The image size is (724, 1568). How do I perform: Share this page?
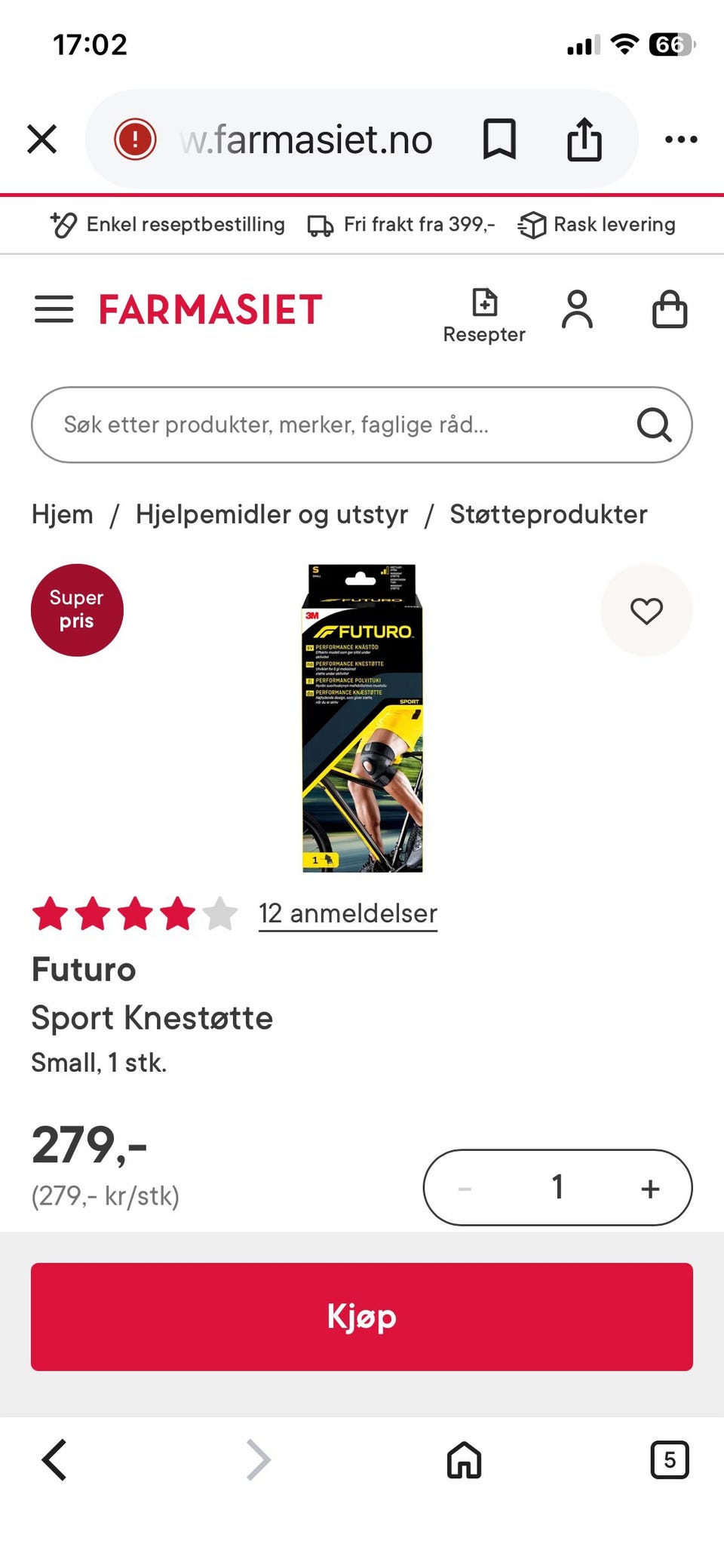pos(584,139)
